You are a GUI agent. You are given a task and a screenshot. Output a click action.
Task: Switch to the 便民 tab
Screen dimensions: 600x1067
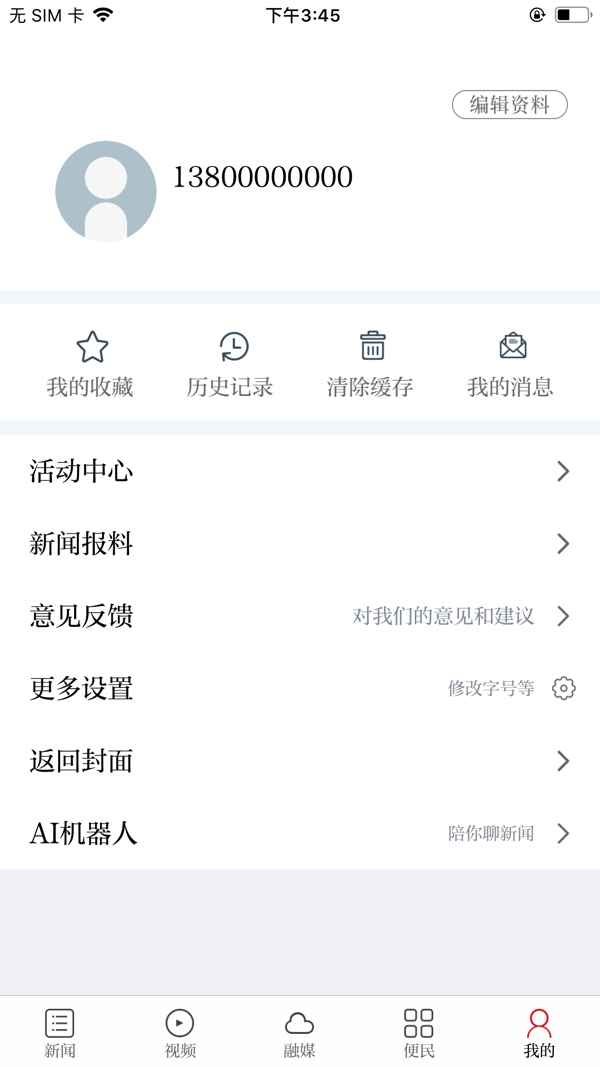coord(419,1032)
